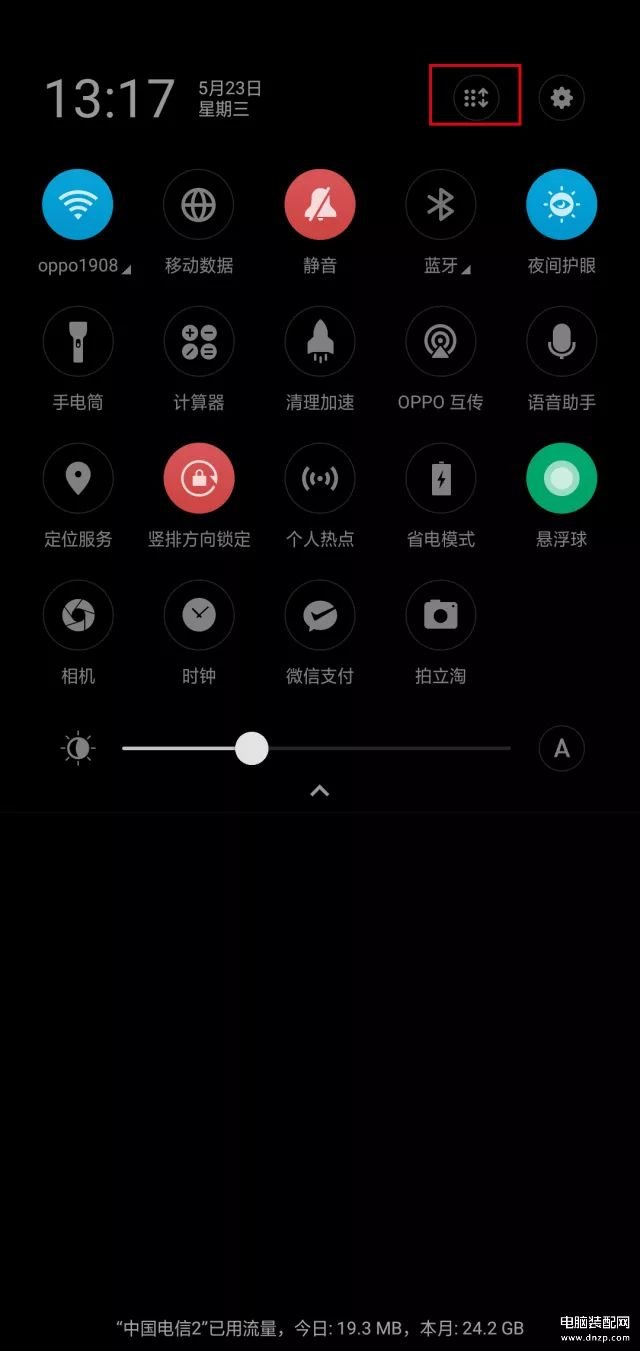Enable 移动数据 mobile data
Viewport: 640px width, 1351px height.
coord(199,205)
